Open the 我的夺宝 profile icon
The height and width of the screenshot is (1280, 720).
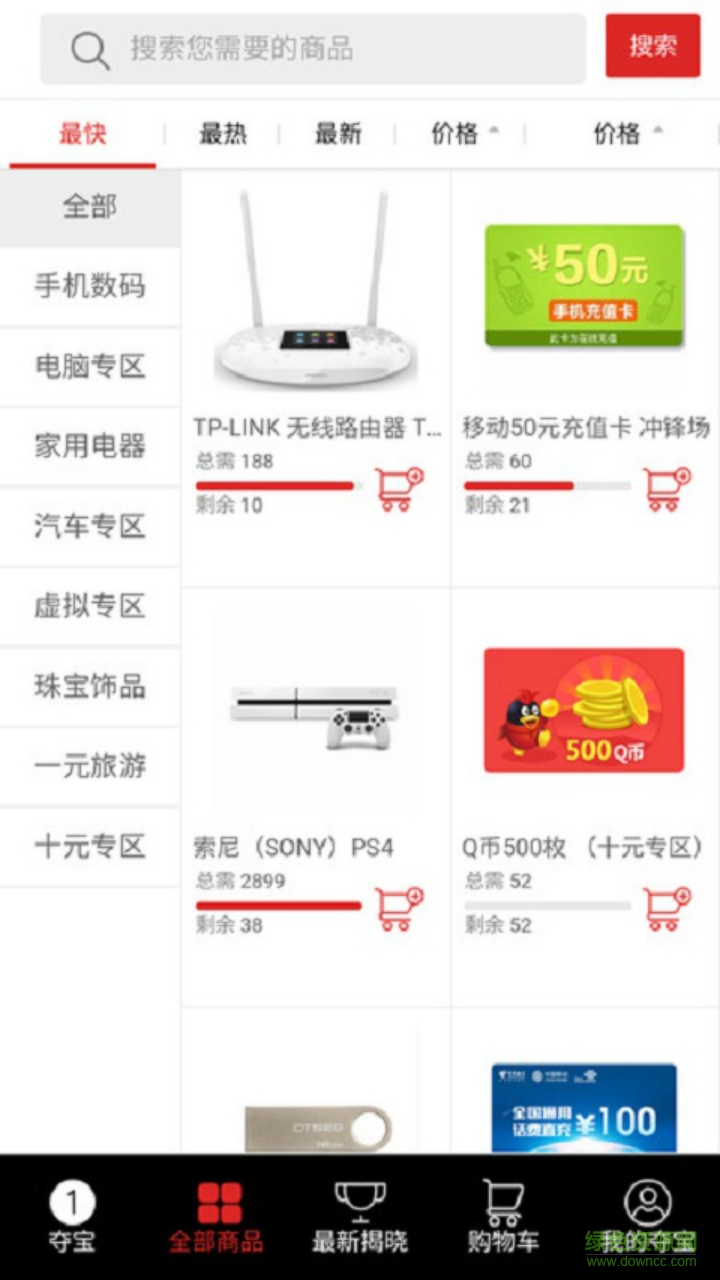648,1200
